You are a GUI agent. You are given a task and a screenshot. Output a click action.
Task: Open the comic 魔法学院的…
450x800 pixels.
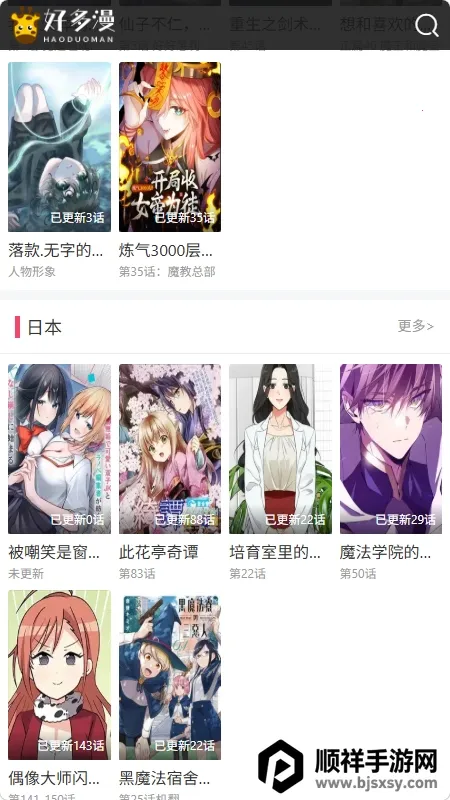(x=391, y=448)
